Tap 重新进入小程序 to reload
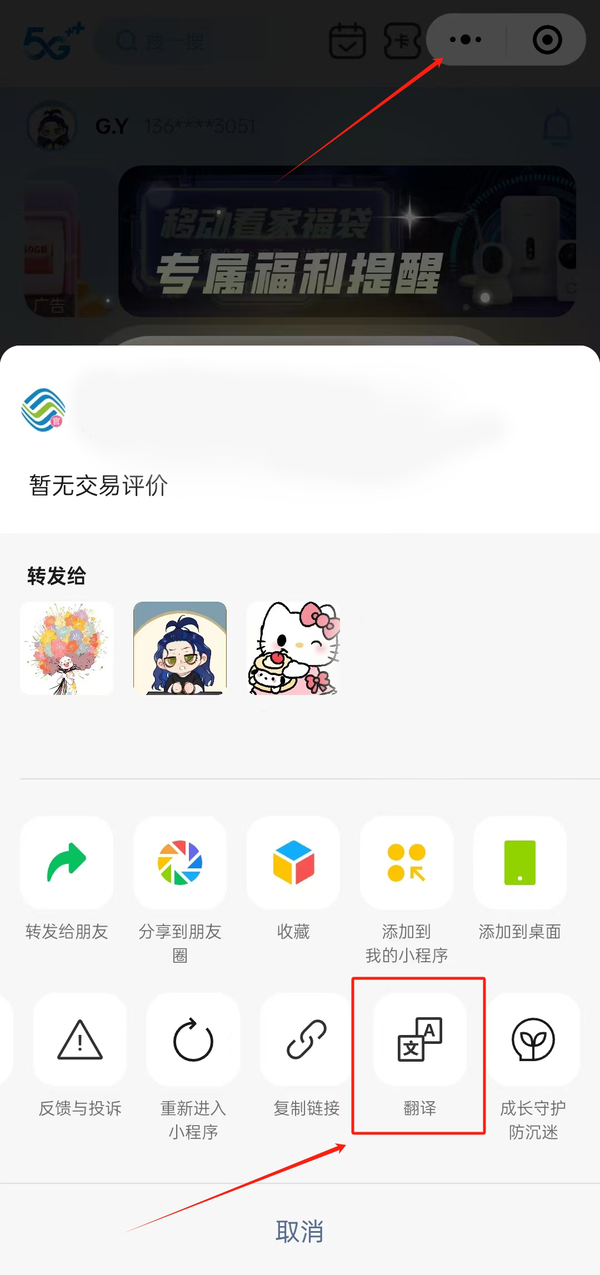600x1275 pixels. click(x=193, y=1041)
